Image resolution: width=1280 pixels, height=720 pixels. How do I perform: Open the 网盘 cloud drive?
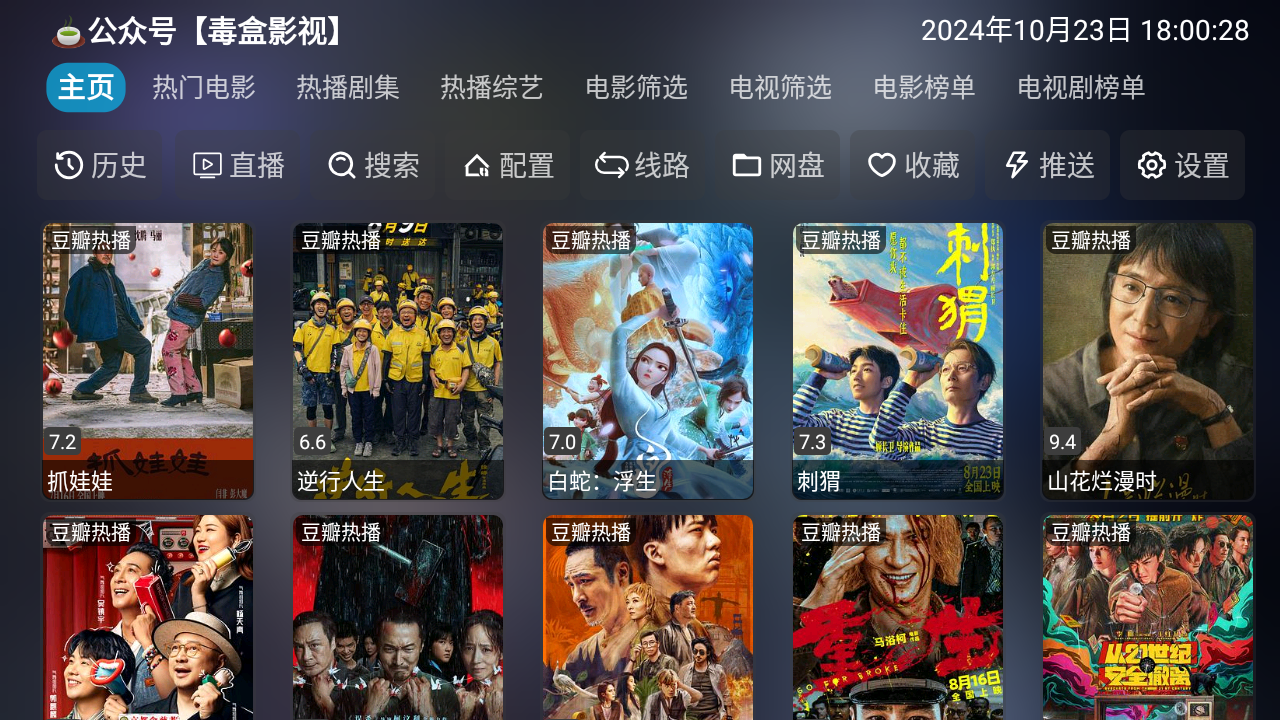click(x=777, y=165)
